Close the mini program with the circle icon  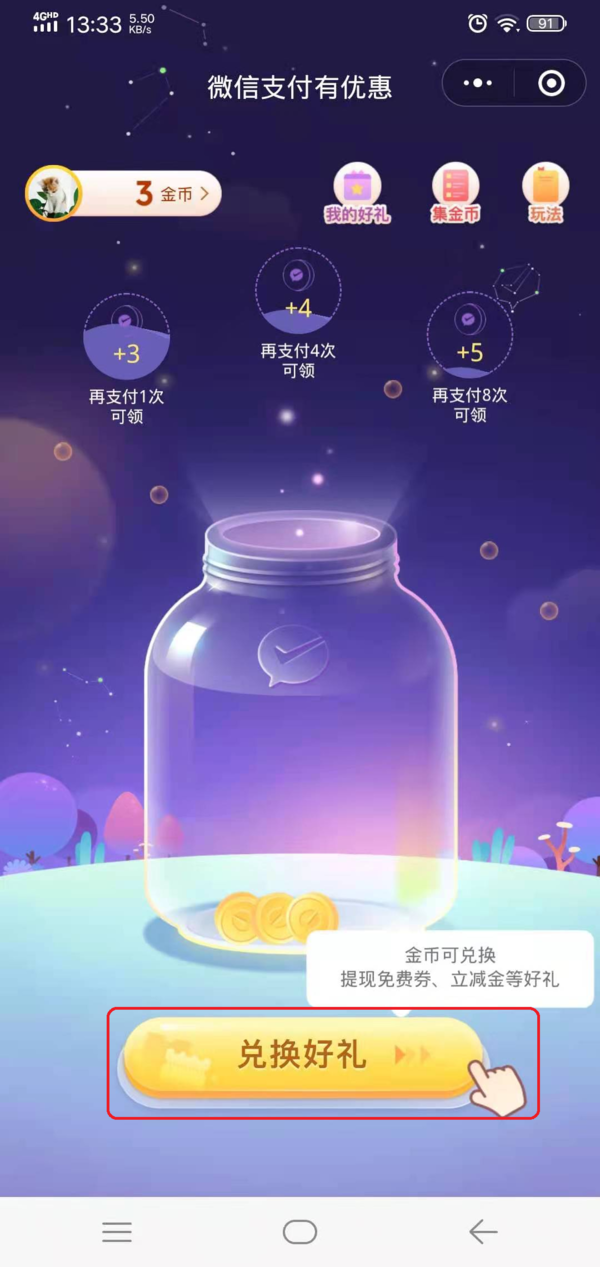point(551,84)
